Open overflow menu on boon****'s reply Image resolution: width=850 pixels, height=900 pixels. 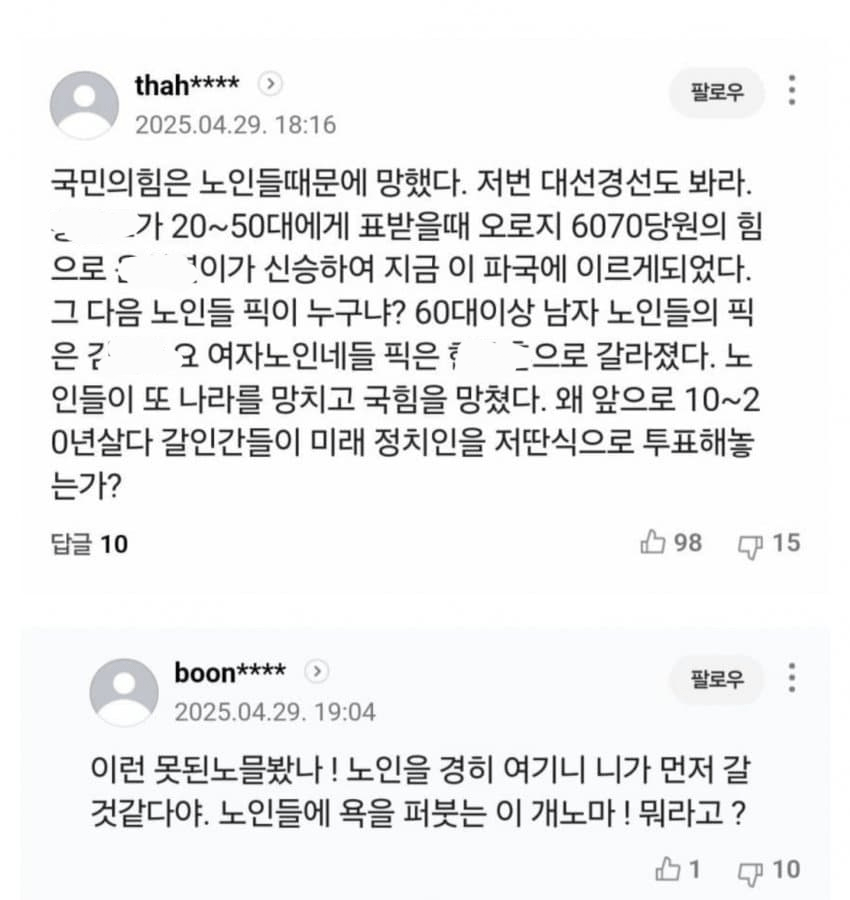(x=791, y=678)
